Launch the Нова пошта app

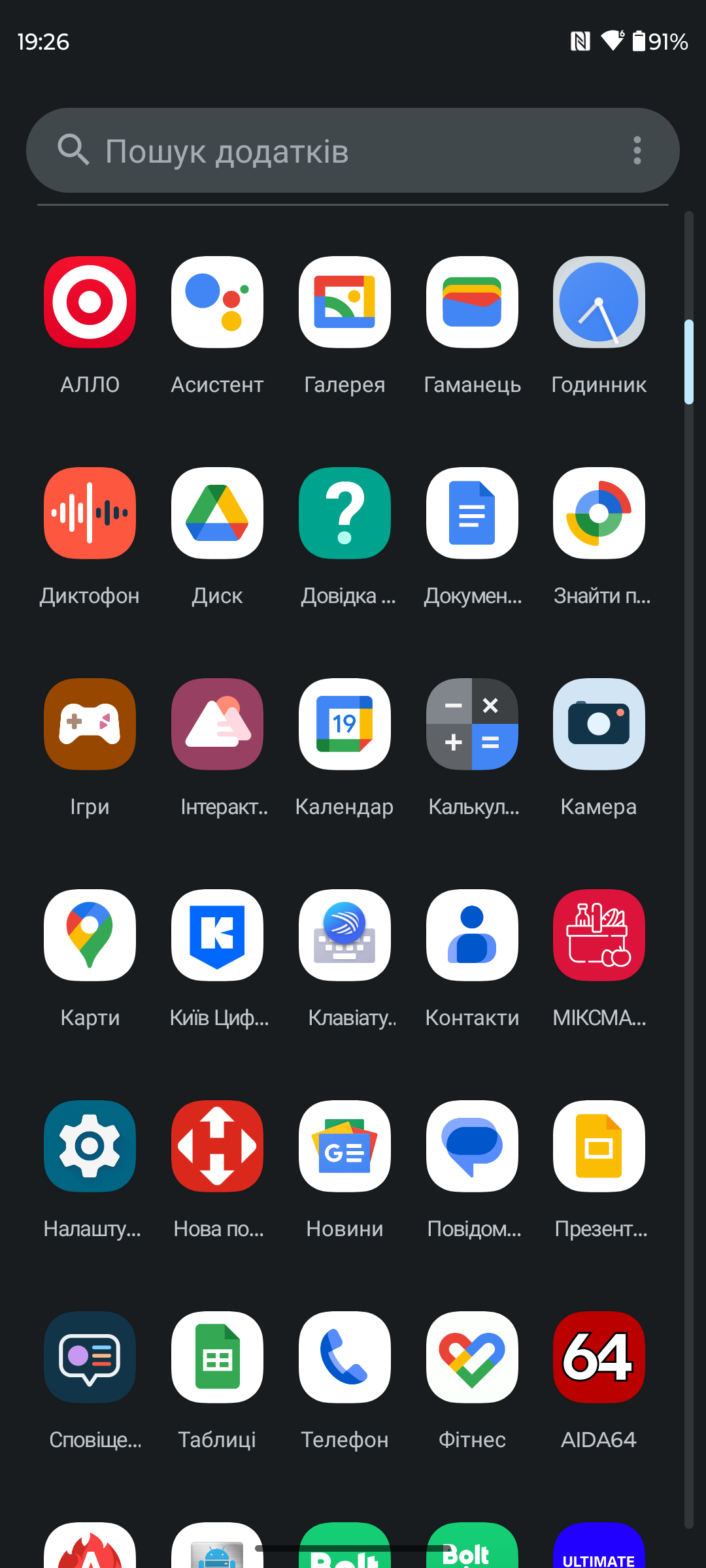pos(217,1147)
